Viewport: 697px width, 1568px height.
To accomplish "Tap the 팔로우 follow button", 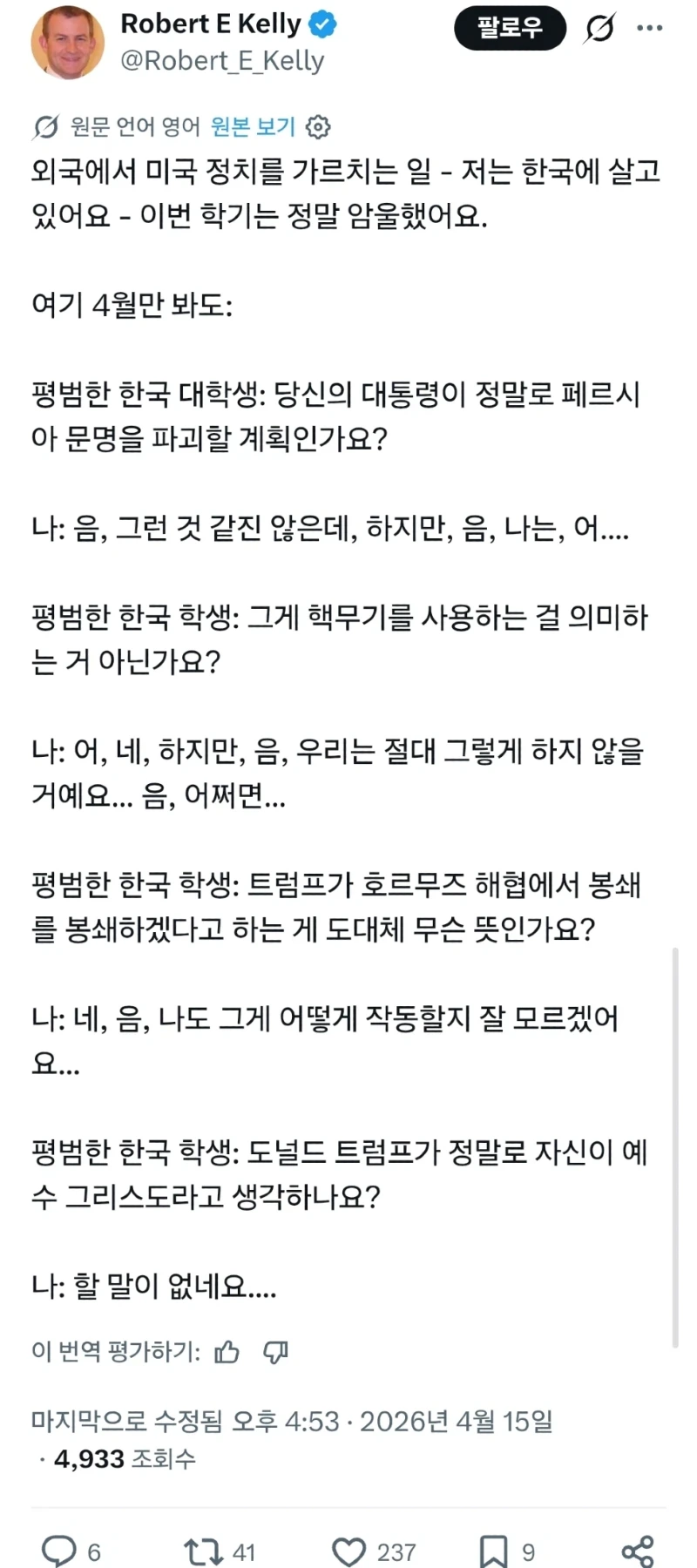I will 510,28.
